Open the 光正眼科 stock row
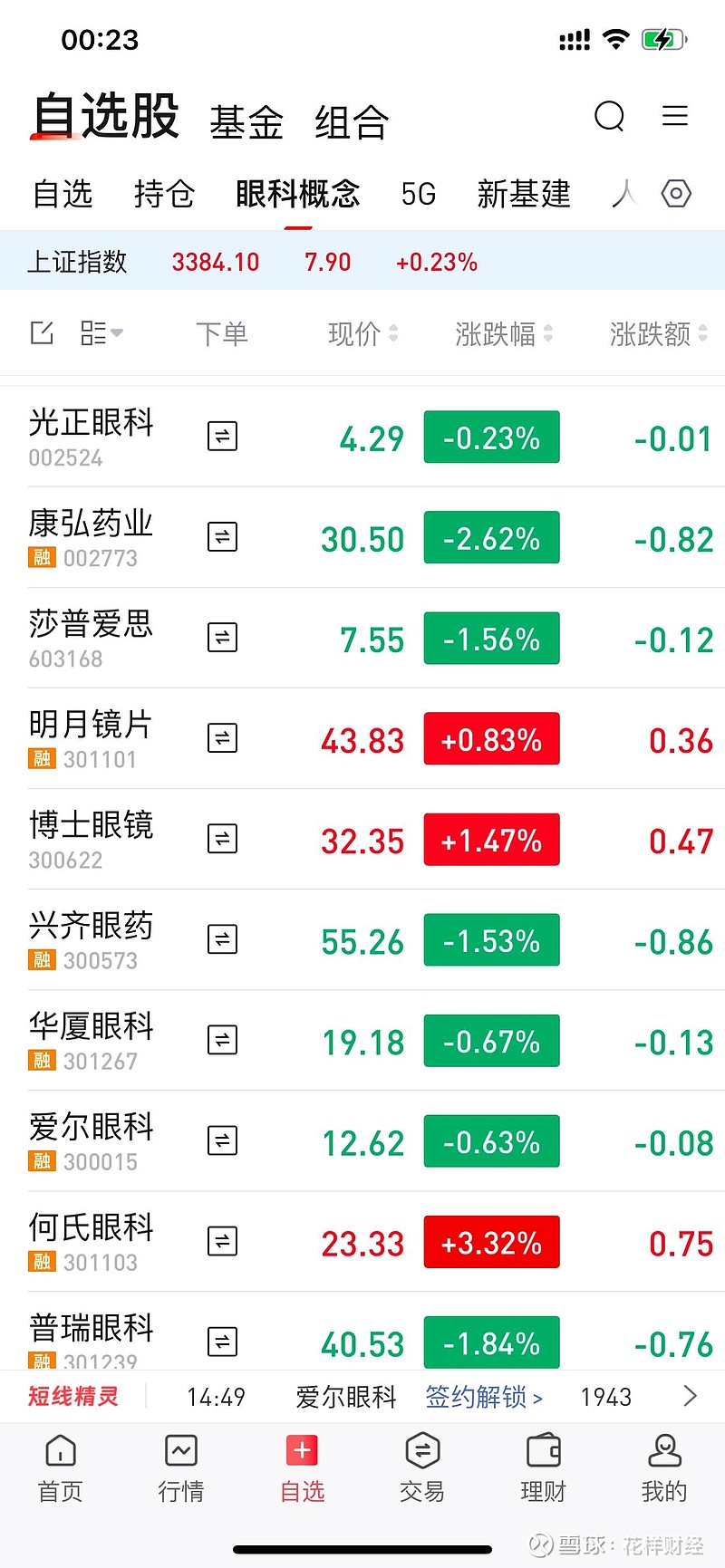This screenshot has height=1568, width=725. coord(362,437)
